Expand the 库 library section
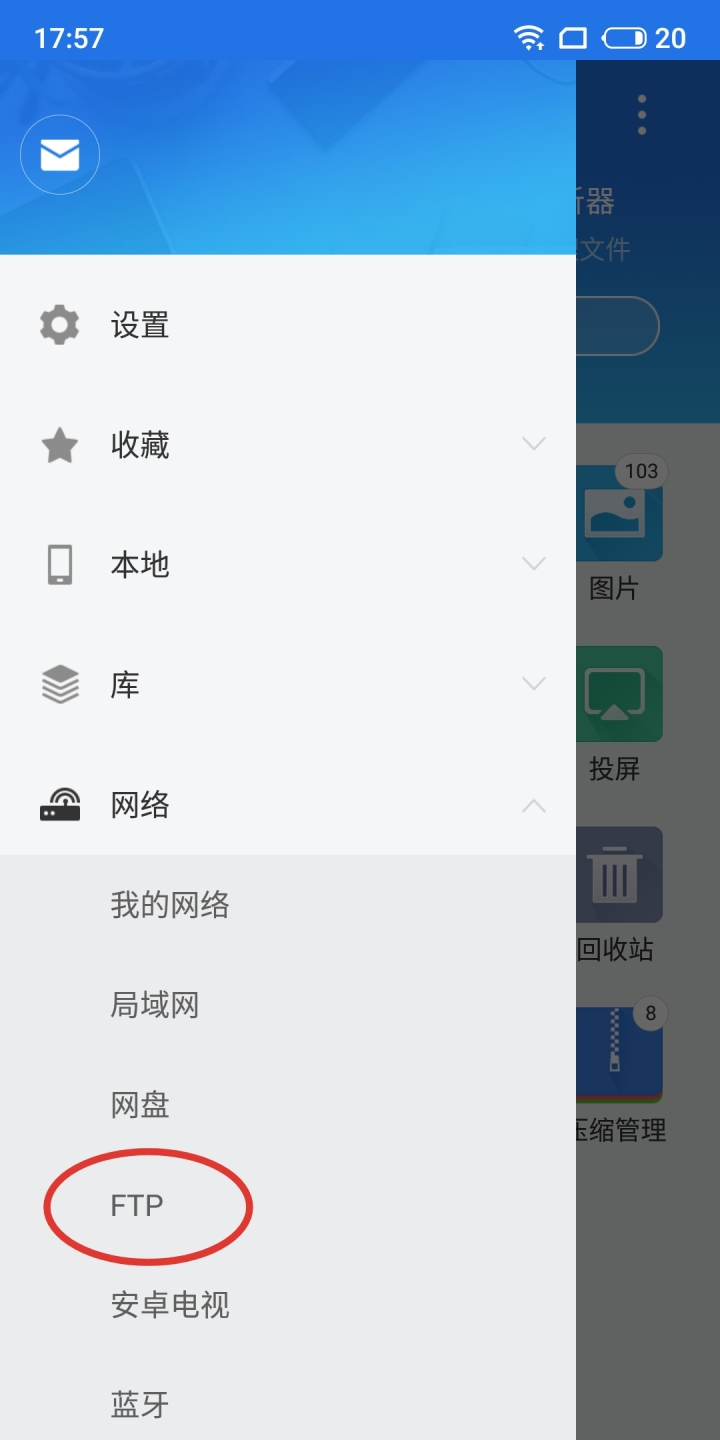The height and width of the screenshot is (1440, 720). 534,684
